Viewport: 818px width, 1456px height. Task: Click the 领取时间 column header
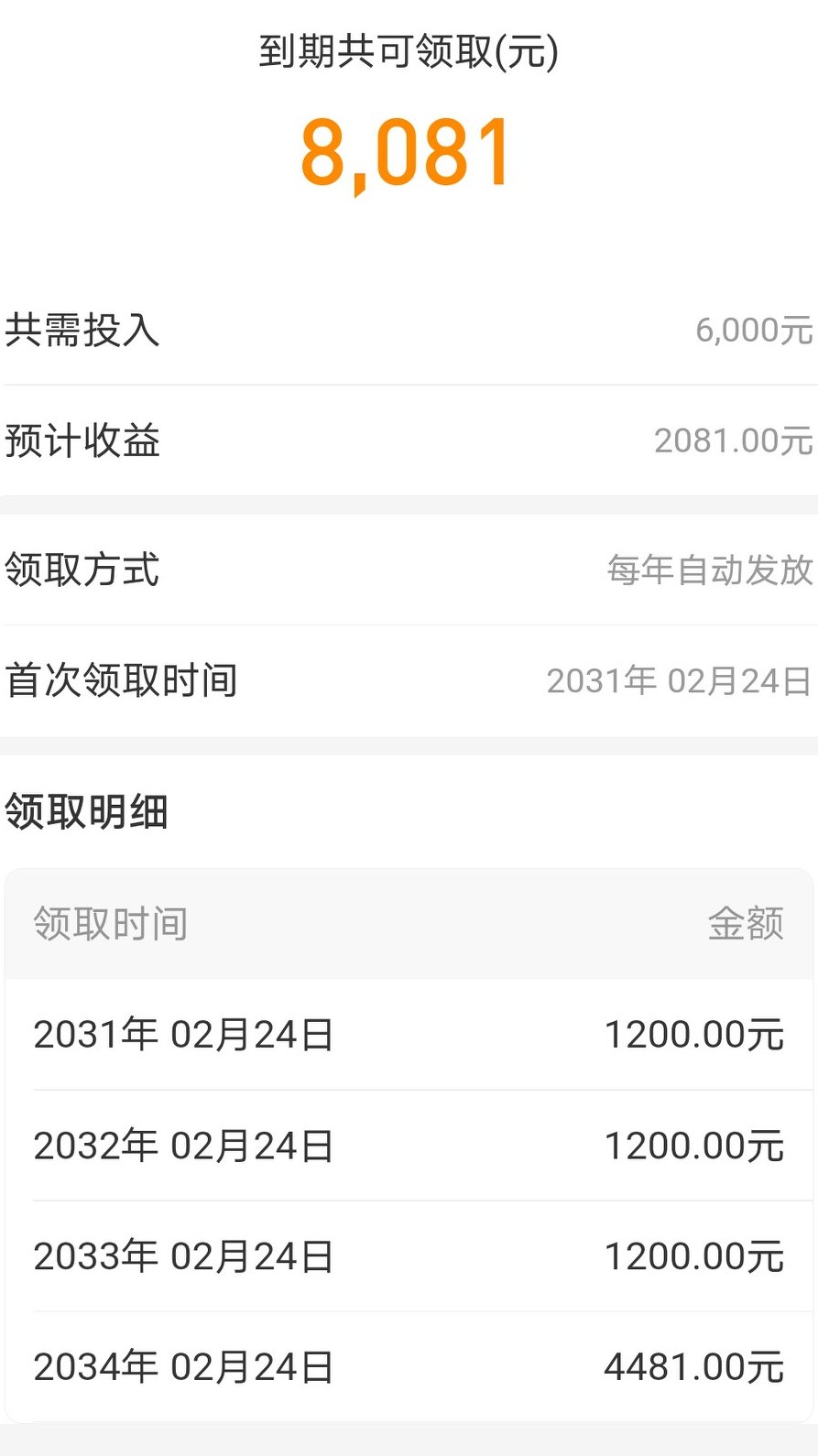(x=110, y=924)
